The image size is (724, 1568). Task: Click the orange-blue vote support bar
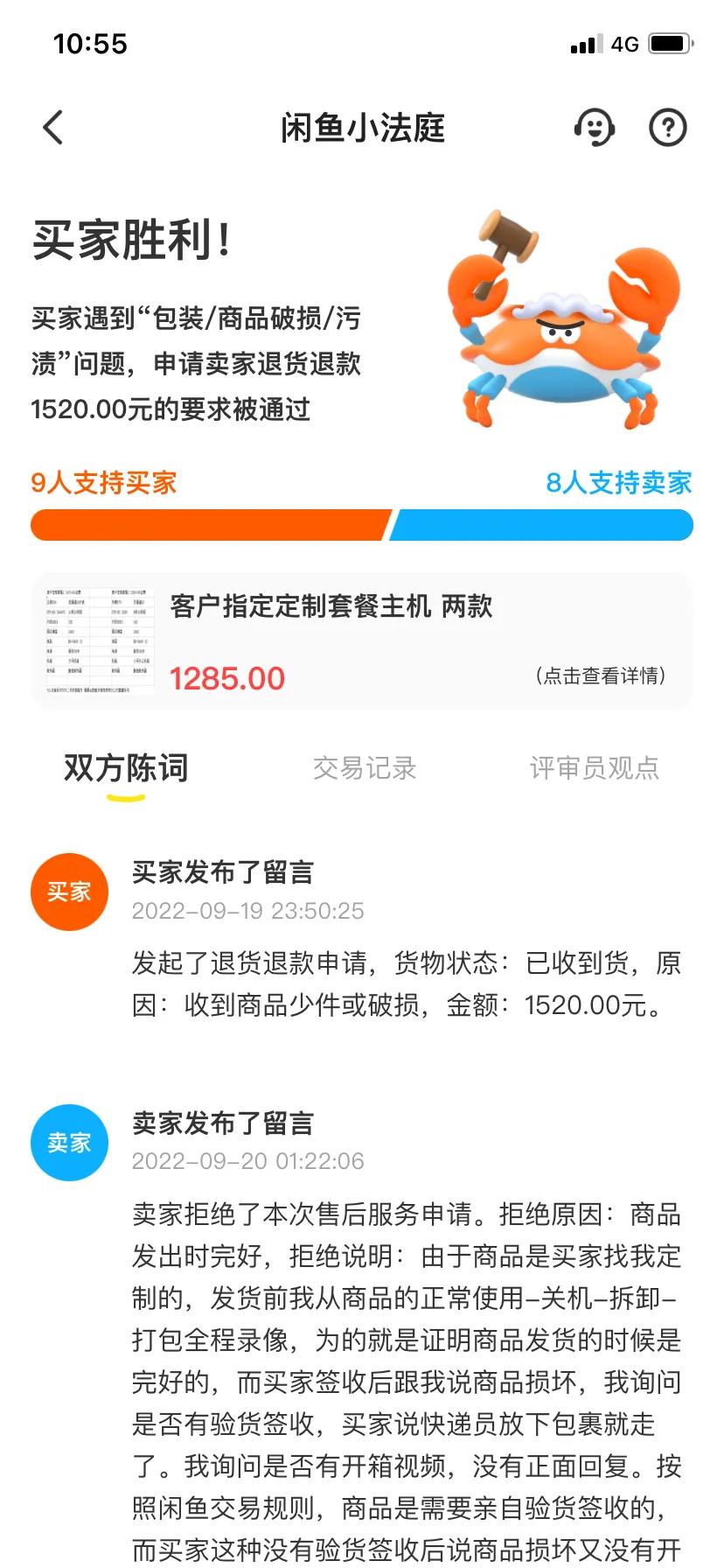(x=362, y=521)
